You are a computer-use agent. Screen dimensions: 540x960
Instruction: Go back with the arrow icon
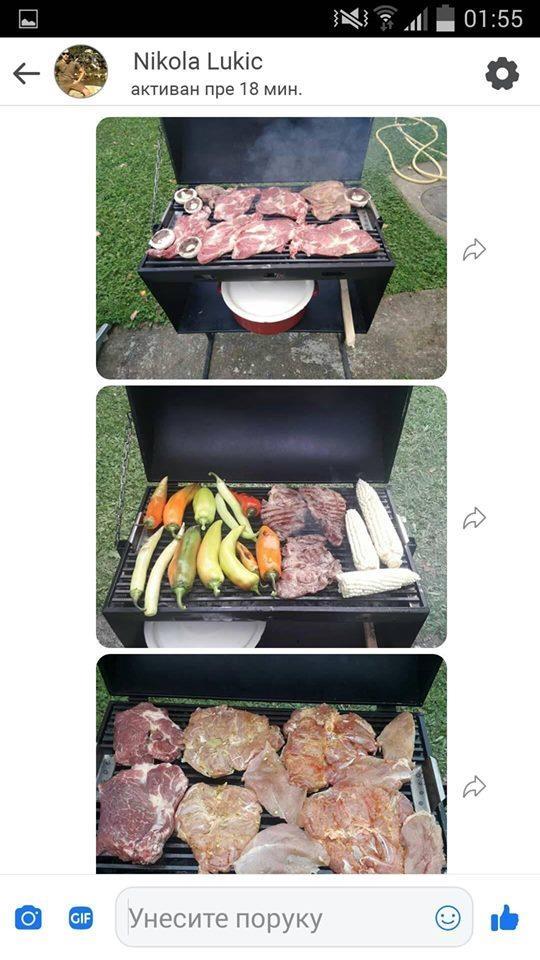(x=26, y=73)
